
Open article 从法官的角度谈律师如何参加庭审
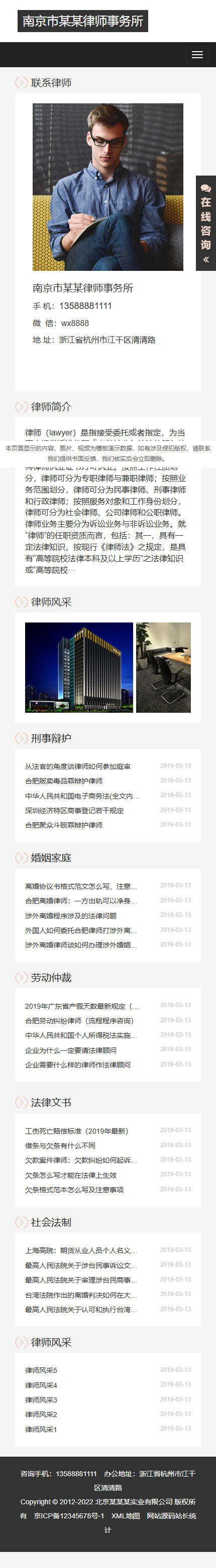click(x=77, y=766)
